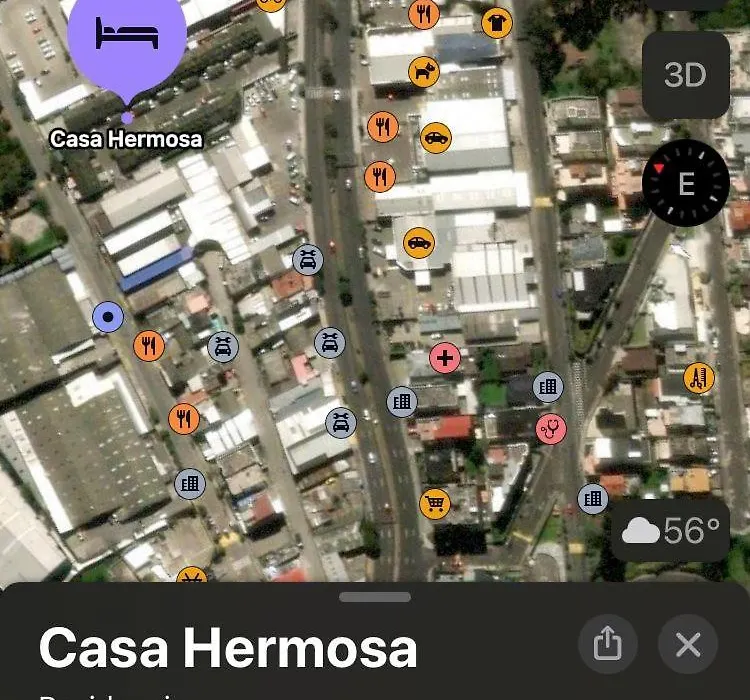Tap the pink hospital cross marker
Viewport: 750px width, 700px height.
pos(445,357)
